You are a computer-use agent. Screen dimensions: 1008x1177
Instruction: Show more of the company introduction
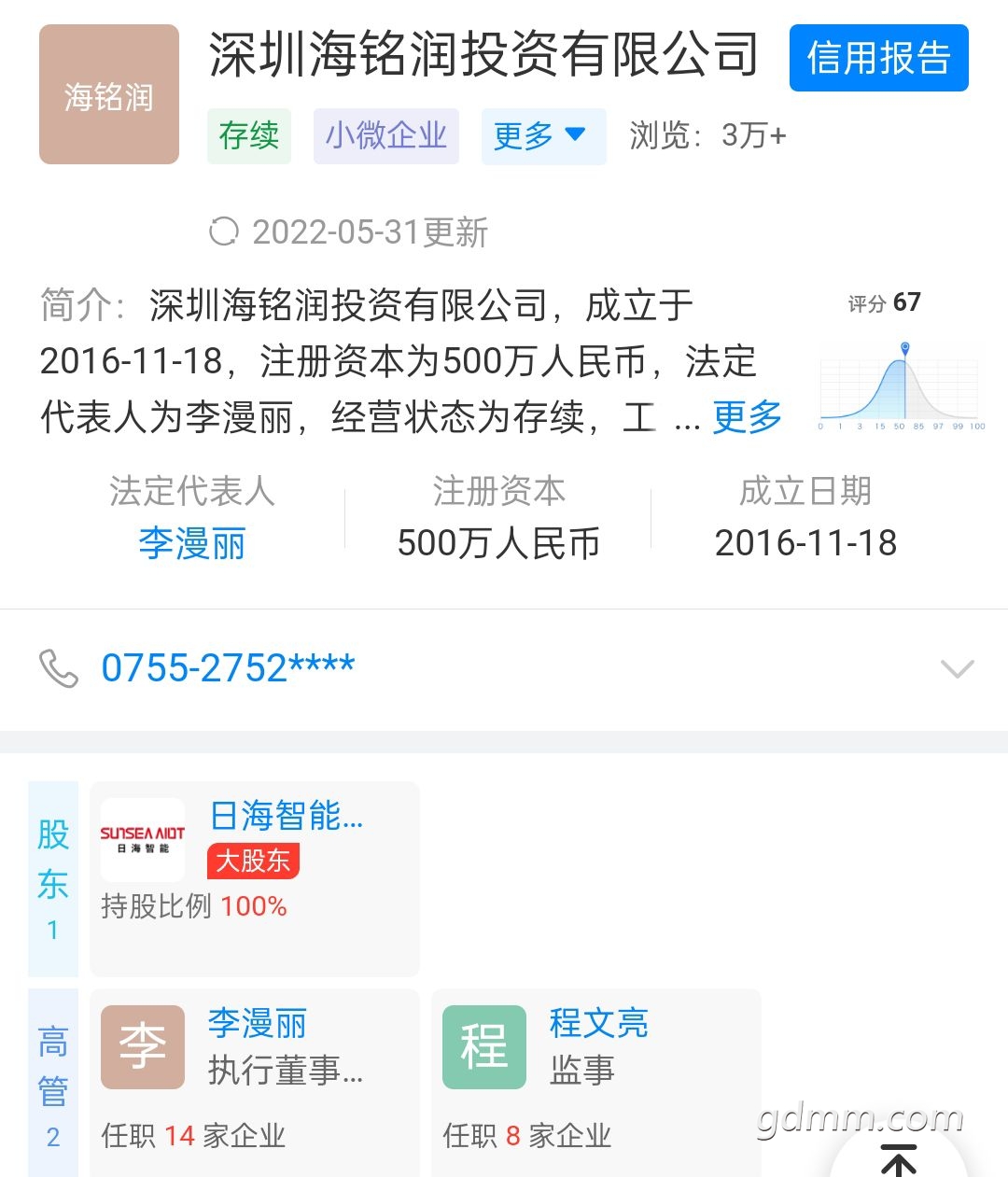(x=747, y=417)
